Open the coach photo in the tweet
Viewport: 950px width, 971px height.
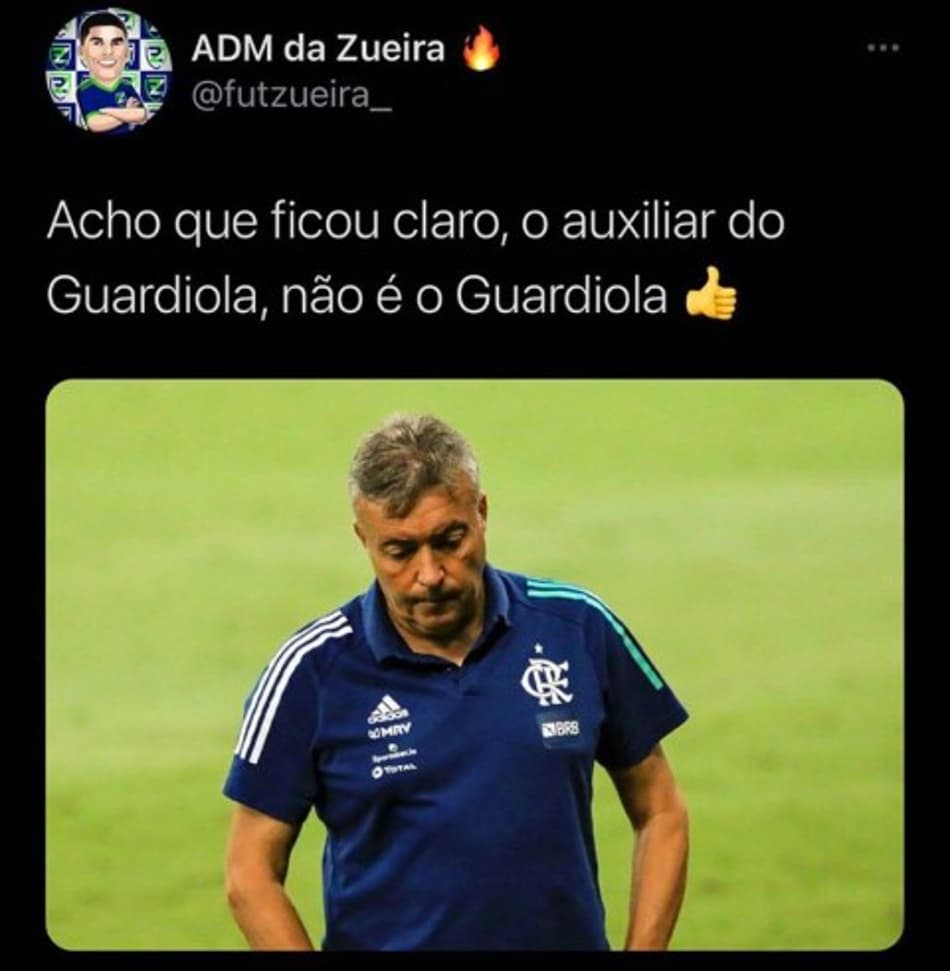[475, 663]
